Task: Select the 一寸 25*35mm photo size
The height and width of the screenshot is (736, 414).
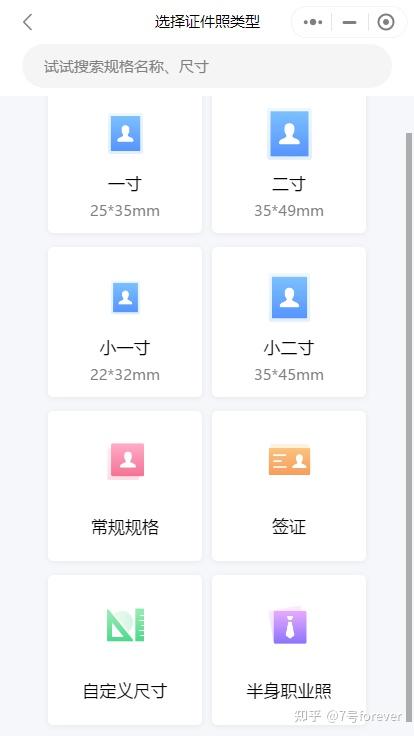Action: 125,164
